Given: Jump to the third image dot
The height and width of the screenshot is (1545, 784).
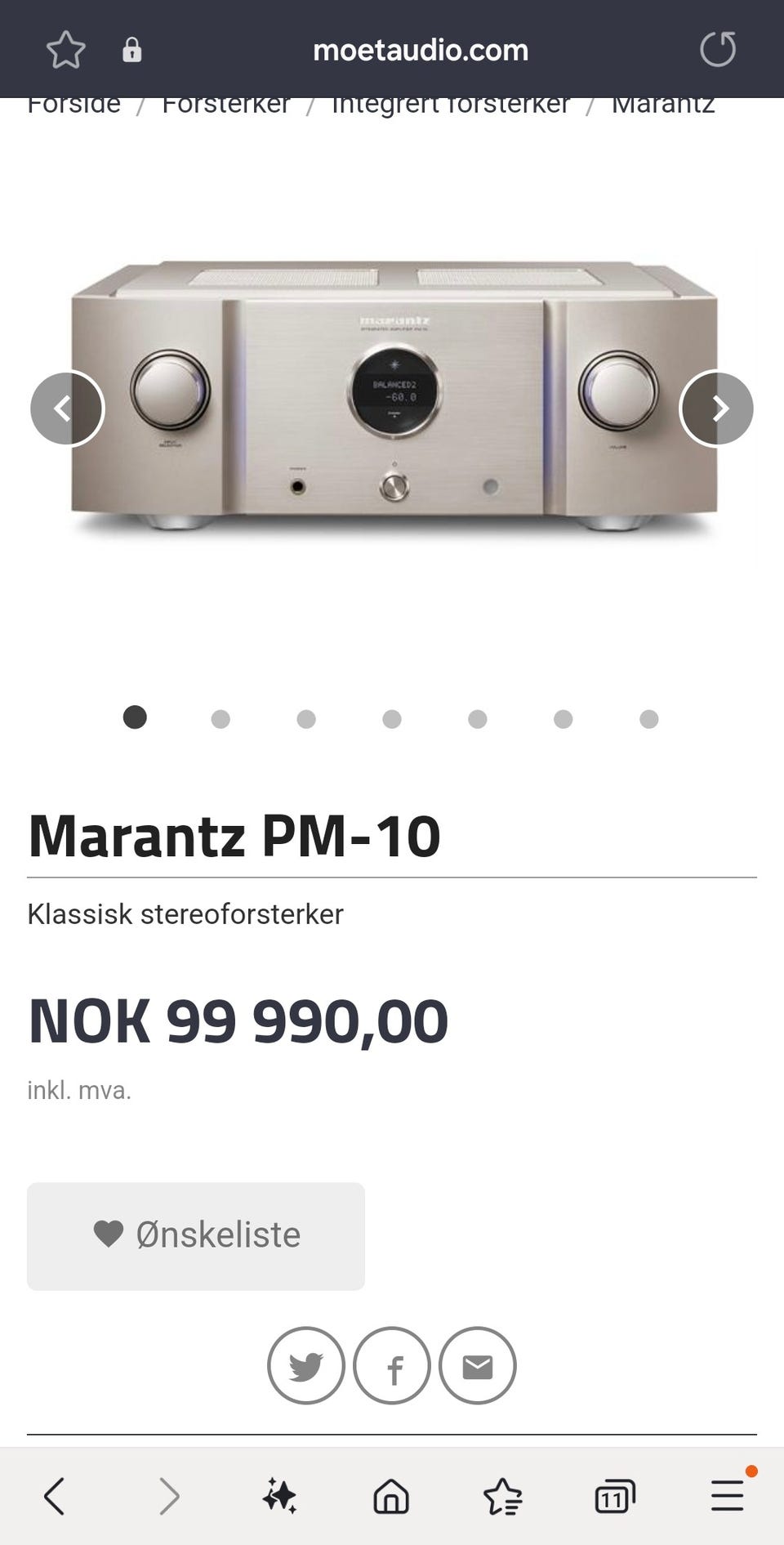Looking at the screenshot, I should coord(306,719).
